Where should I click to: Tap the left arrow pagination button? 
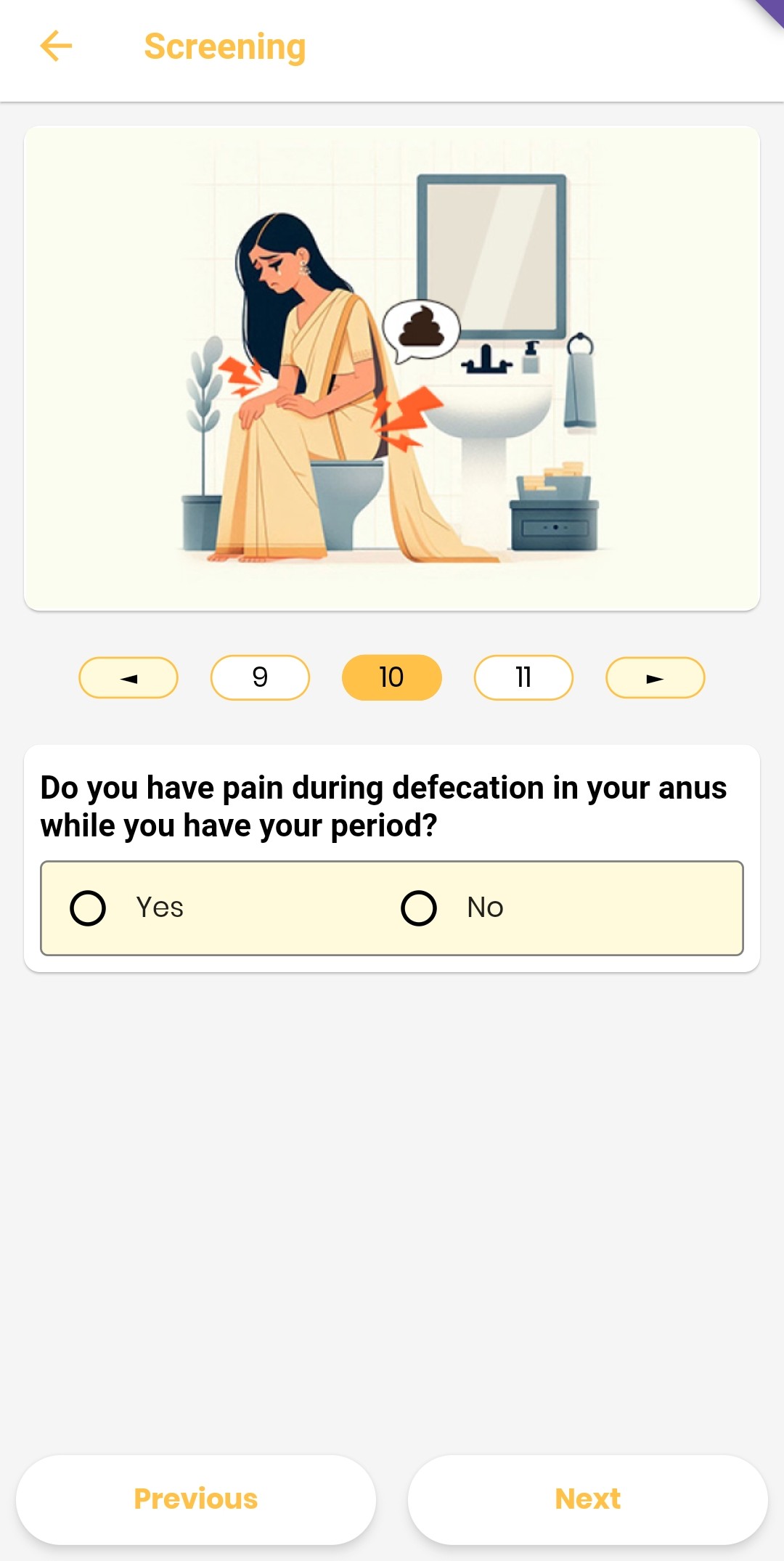[x=128, y=677]
